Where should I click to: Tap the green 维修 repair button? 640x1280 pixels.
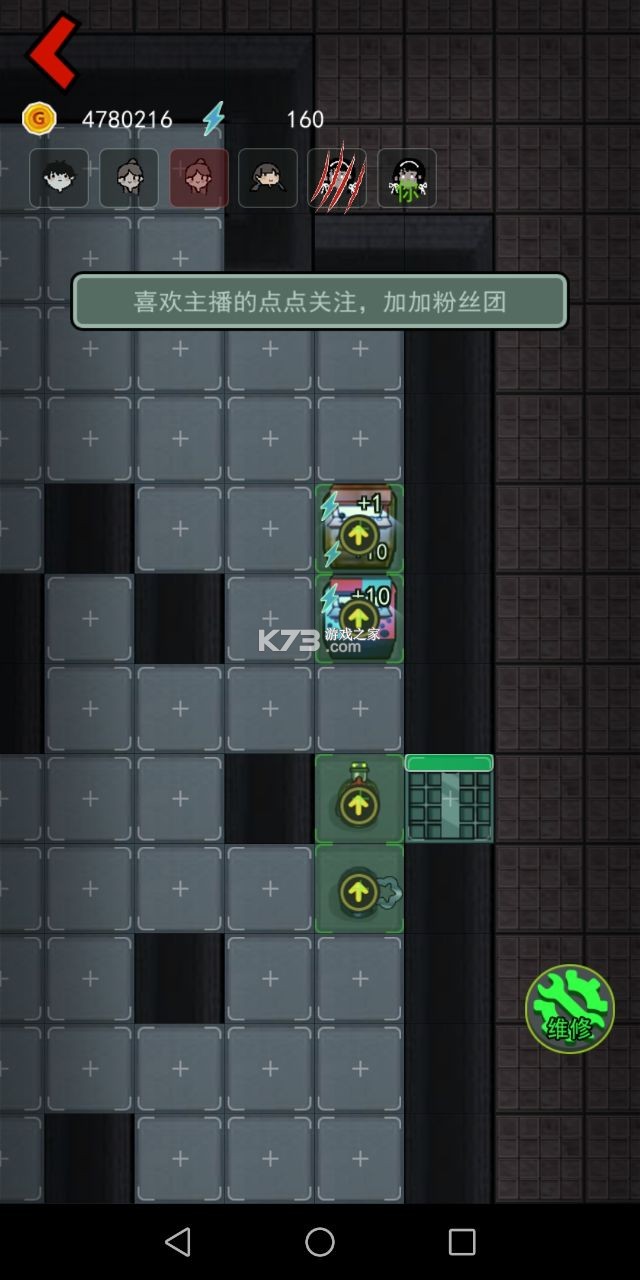click(x=569, y=1008)
